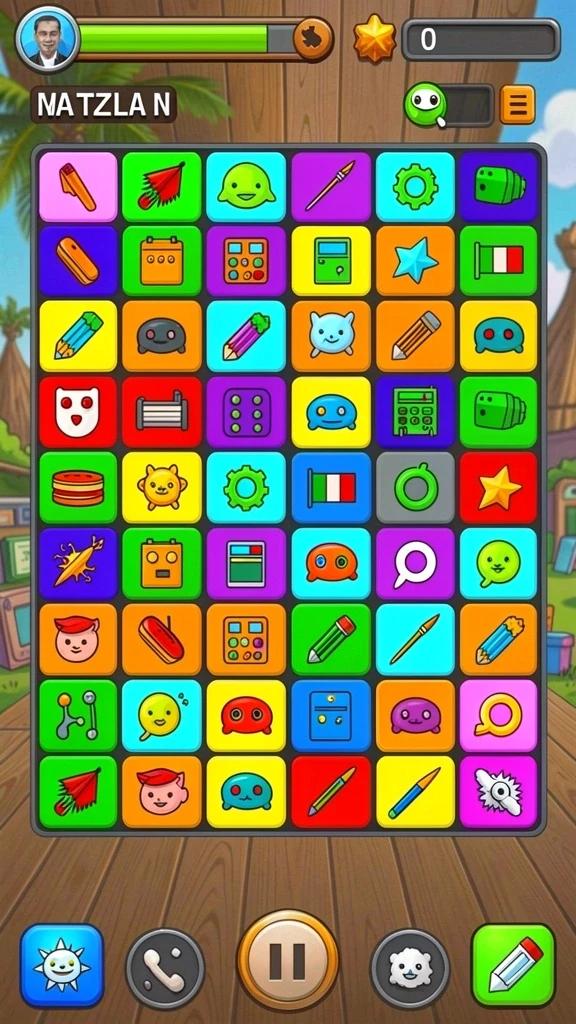This screenshot has width=576, height=1024.
Task: Tap the green pencil booster button
Action: [x=513, y=965]
